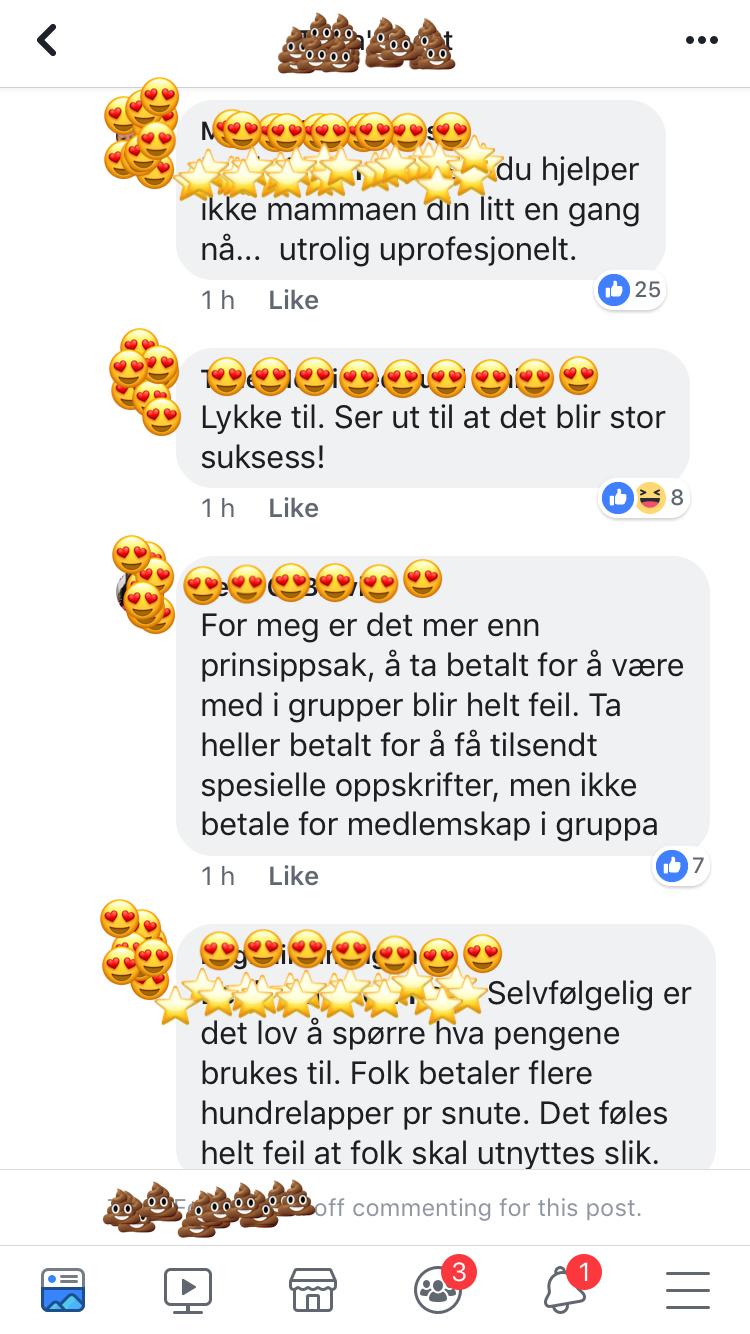View the 25 reactions on the first comment

point(630,290)
